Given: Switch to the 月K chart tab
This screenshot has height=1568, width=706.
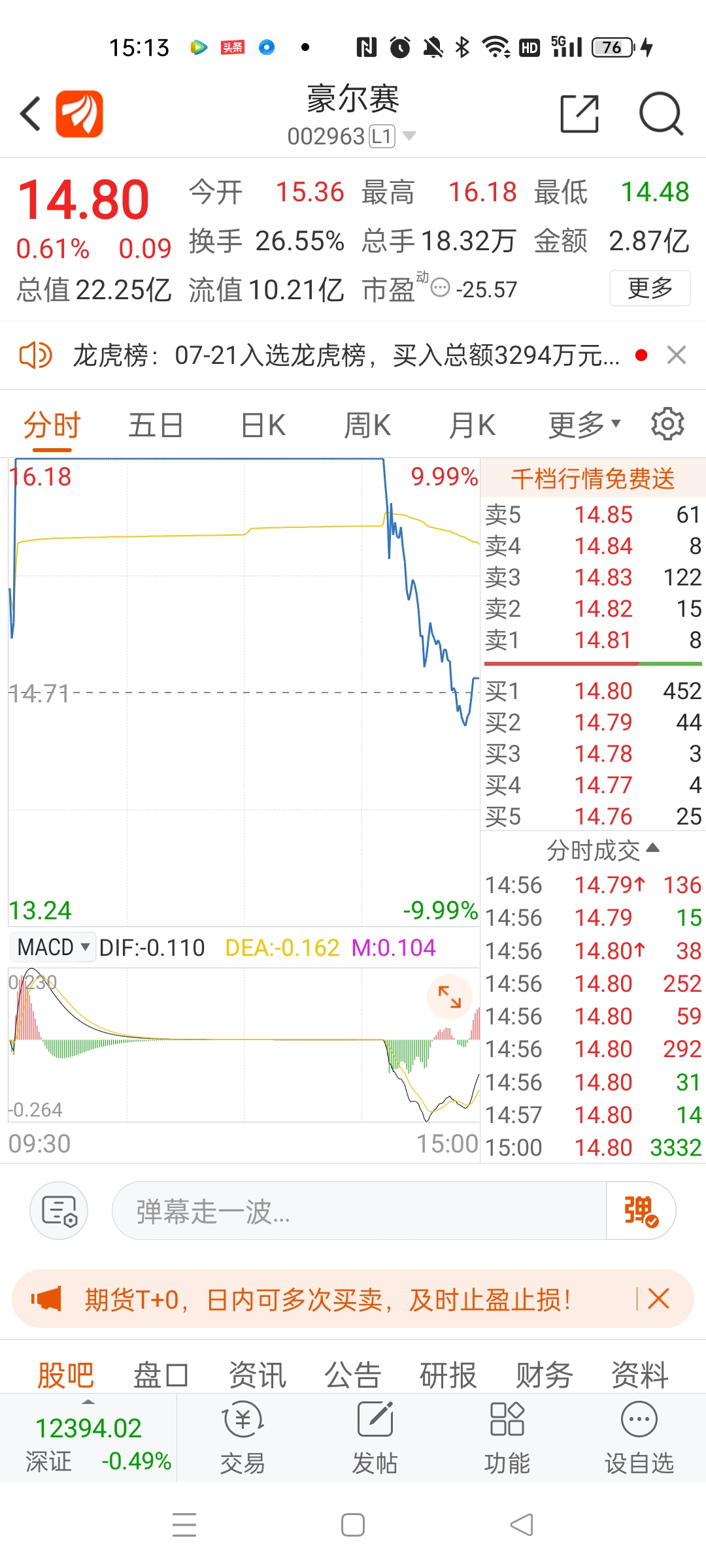Looking at the screenshot, I should [472, 425].
